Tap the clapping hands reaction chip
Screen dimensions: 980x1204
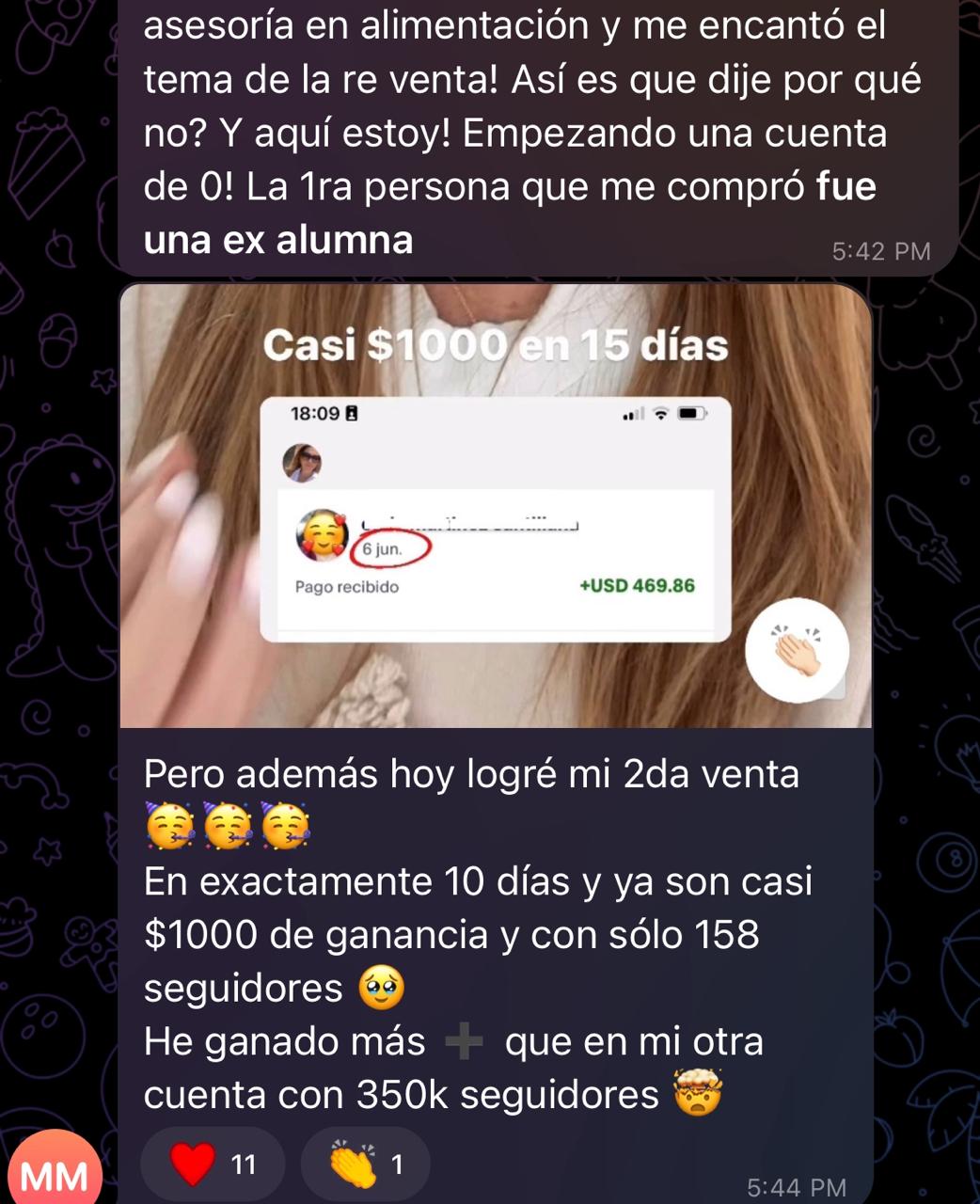click(365, 1164)
